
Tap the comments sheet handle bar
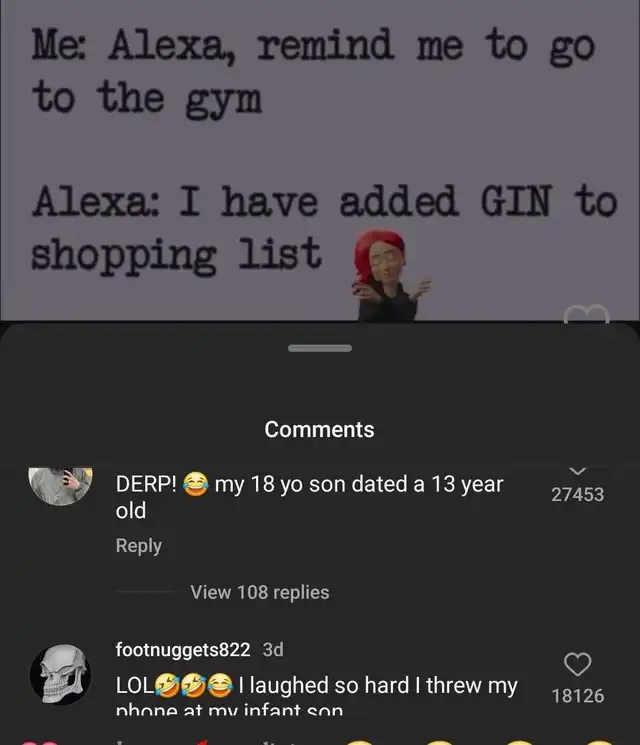tap(320, 348)
